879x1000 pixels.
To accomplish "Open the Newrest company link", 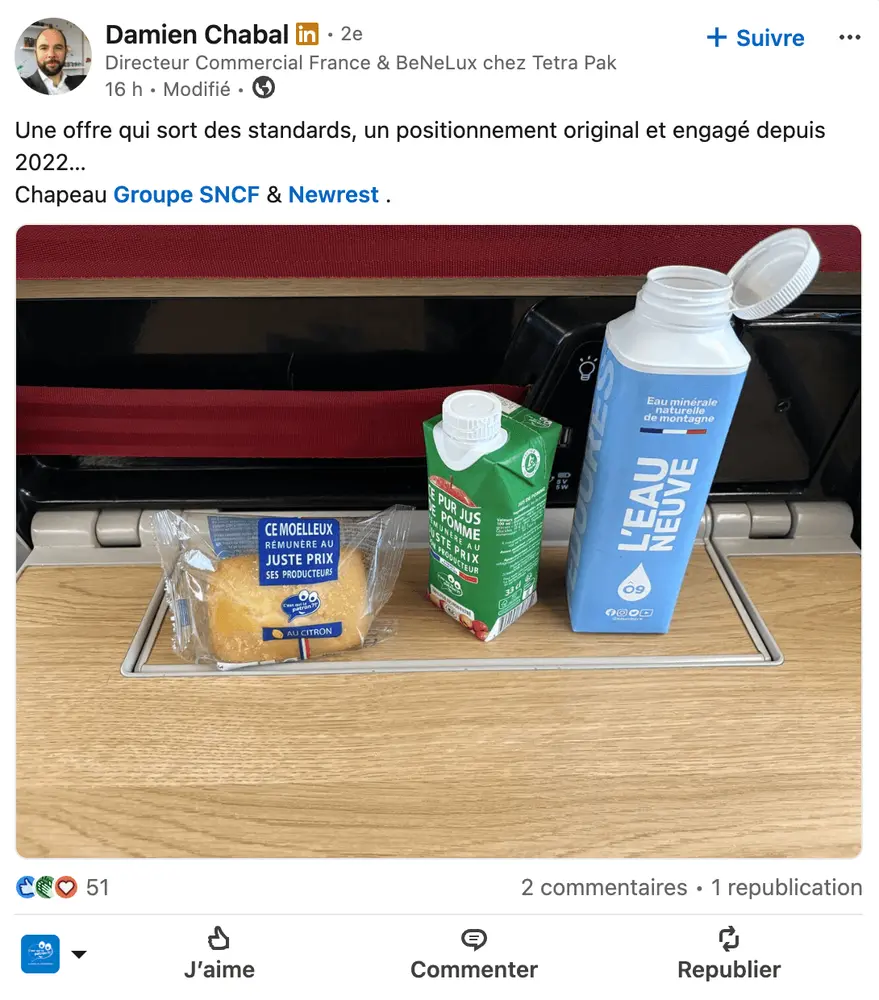I will 334,195.
